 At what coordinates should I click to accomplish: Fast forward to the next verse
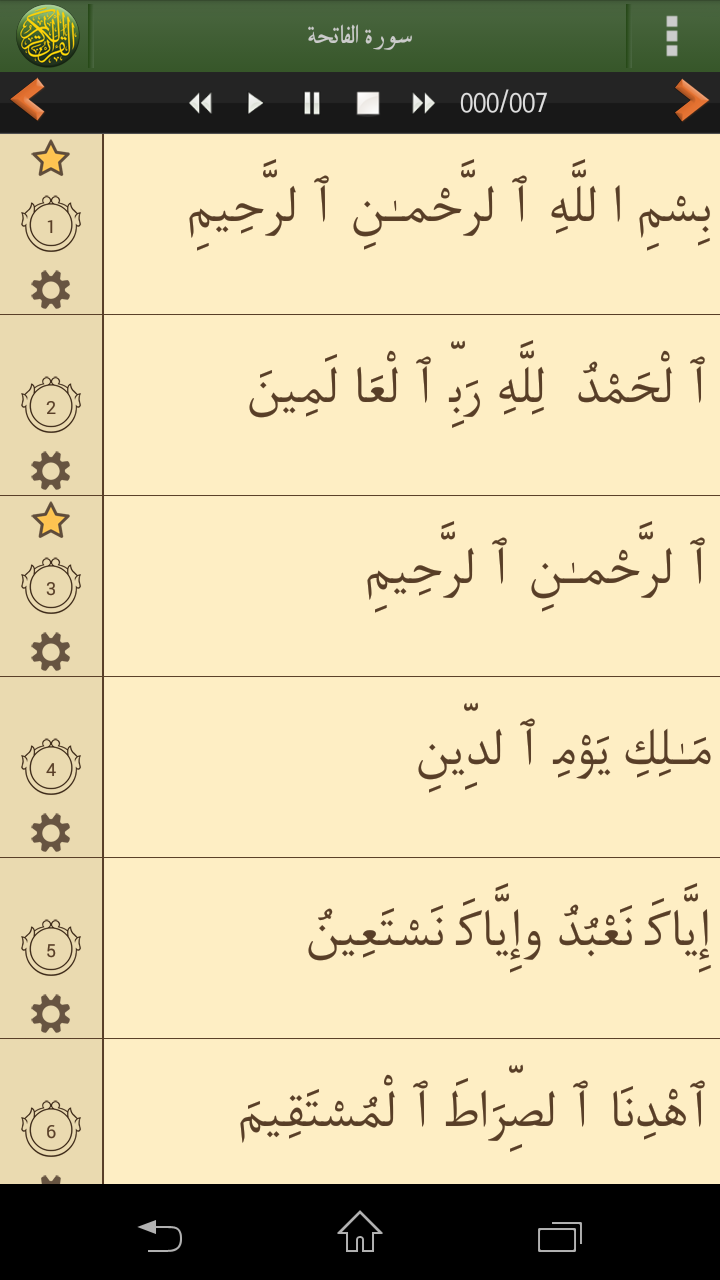(423, 103)
